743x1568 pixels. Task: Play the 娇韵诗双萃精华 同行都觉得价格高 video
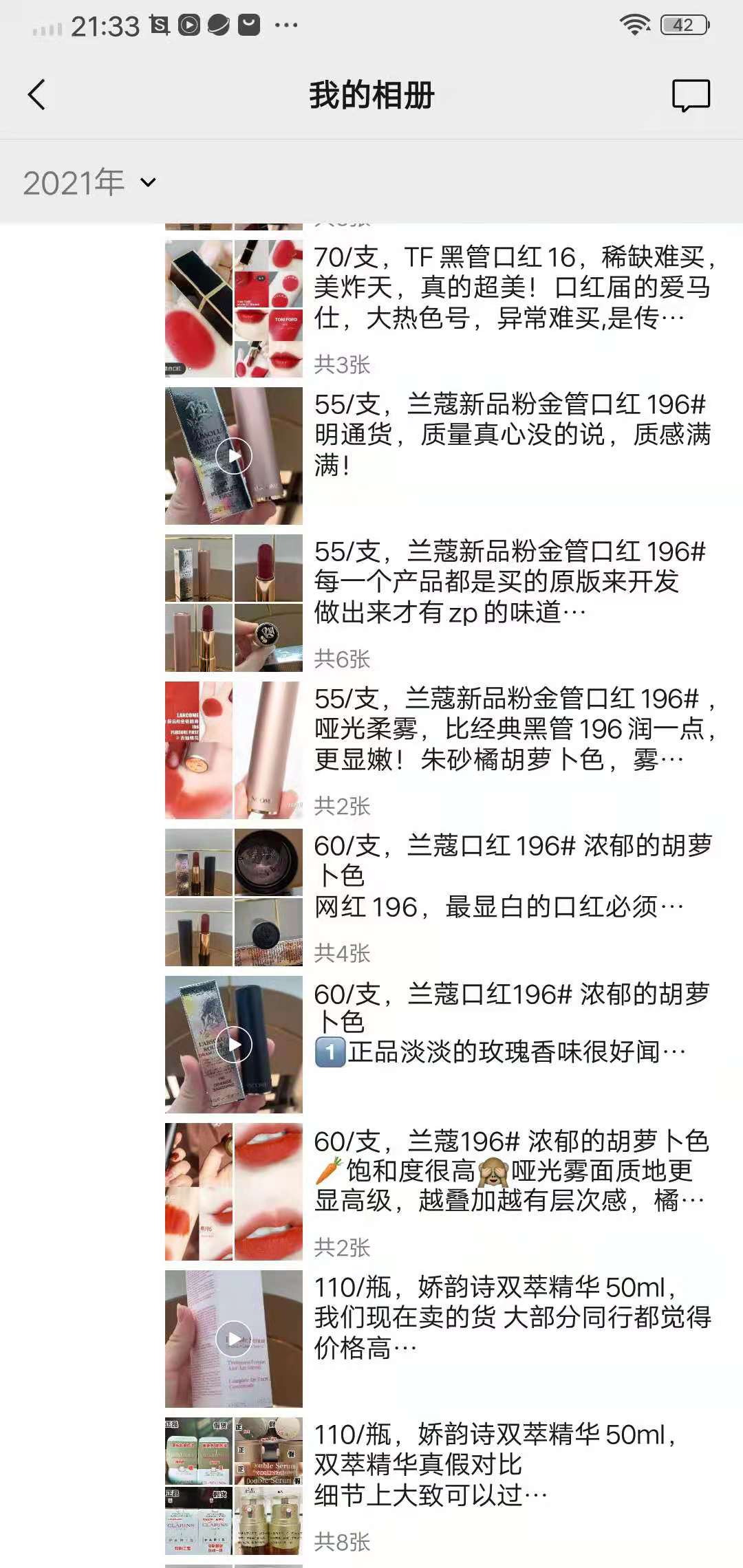click(x=234, y=1339)
